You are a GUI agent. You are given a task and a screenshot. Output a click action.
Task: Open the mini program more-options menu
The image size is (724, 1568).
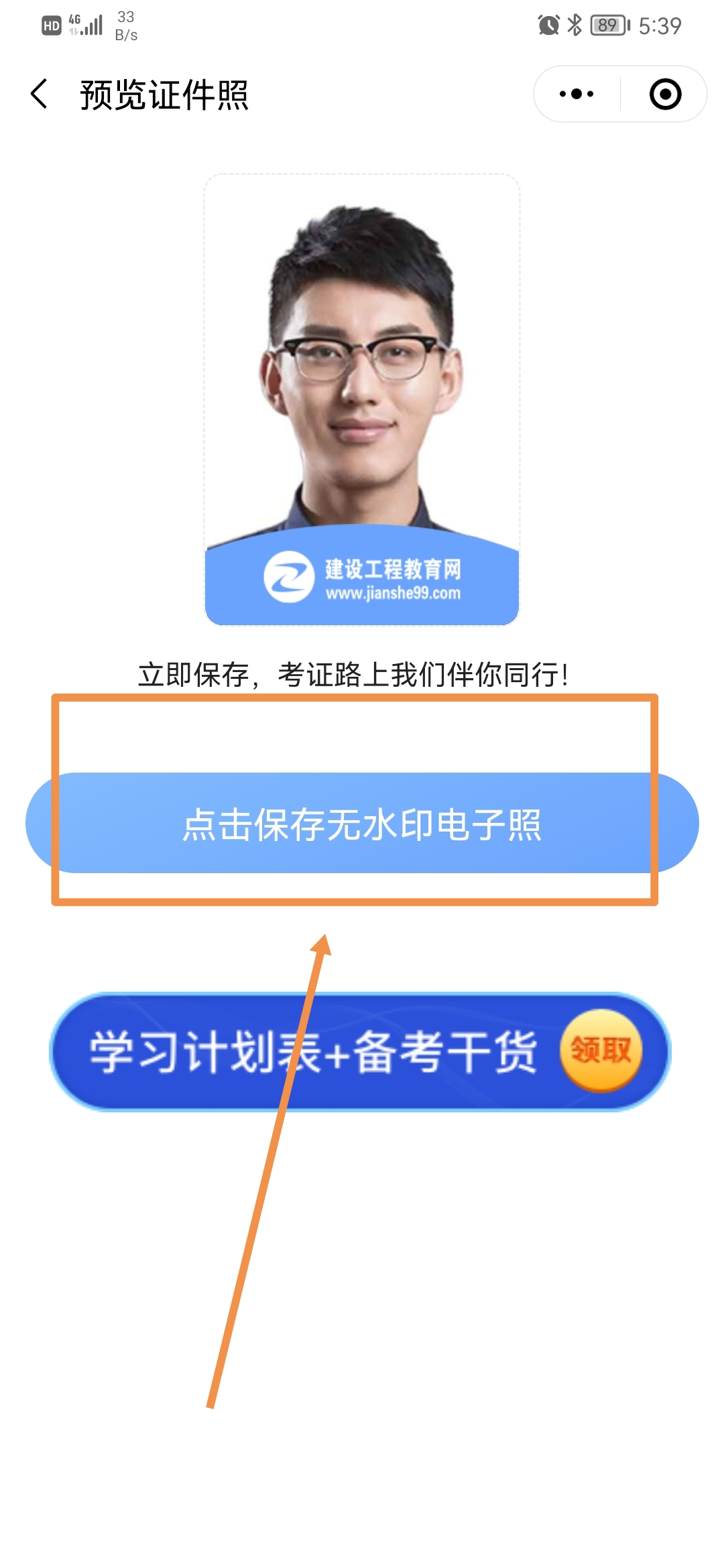(577, 94)
